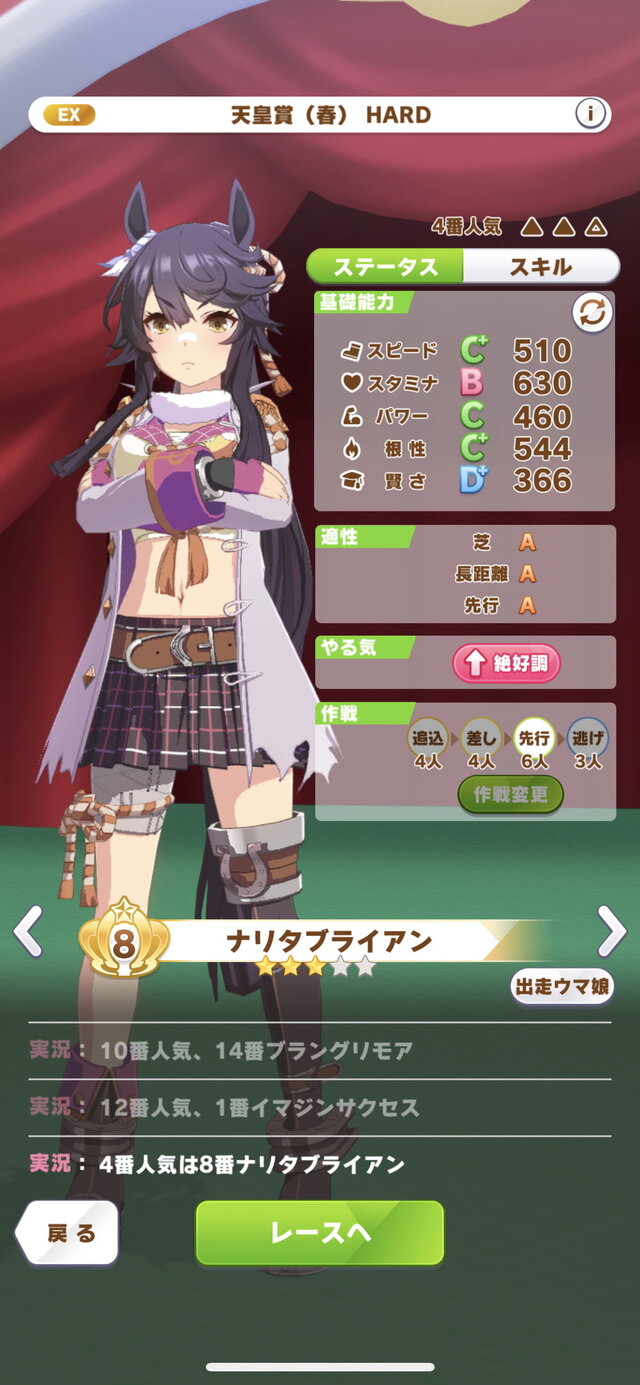Switch to the スキル tab
This screenshot has height=1385, width=640.
[x=541, y=266]
